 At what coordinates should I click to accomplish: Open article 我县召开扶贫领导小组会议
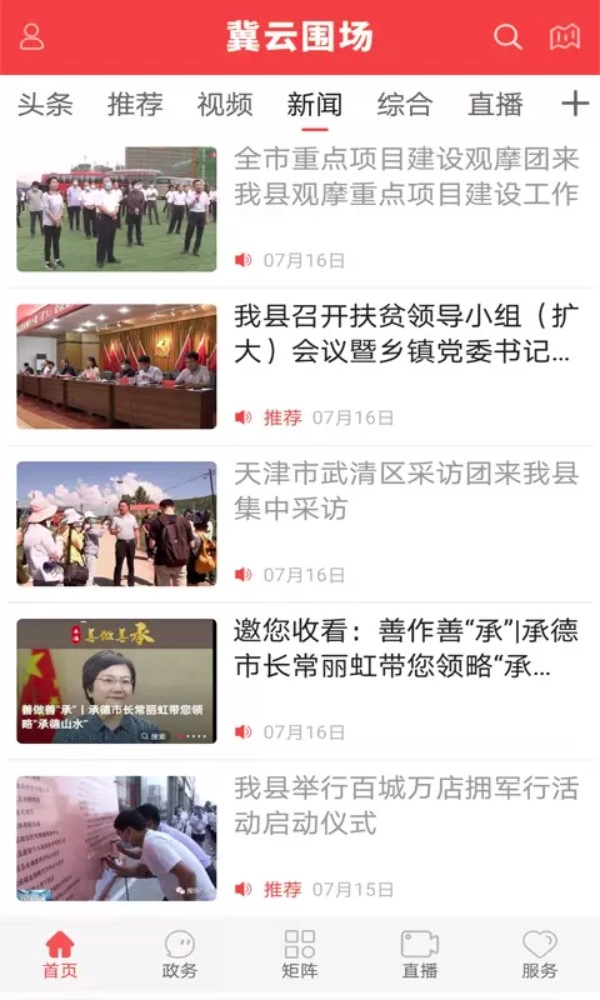coord(406,334)
